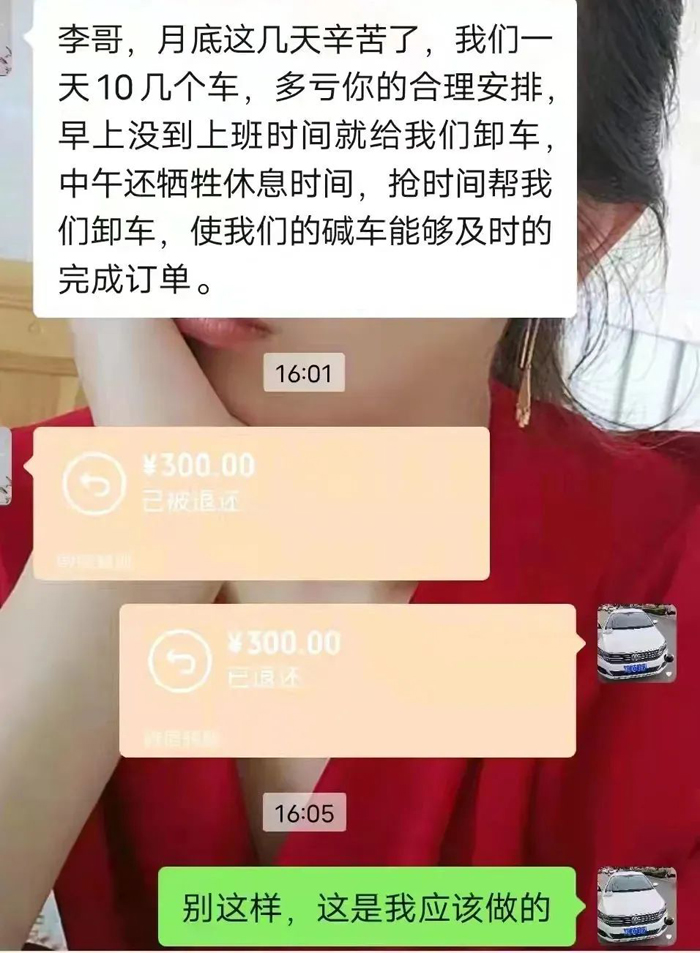Open car avatar beside the 已退还 transfer
The height and width of the screenshot is (953, 700).
pos(636,643)
